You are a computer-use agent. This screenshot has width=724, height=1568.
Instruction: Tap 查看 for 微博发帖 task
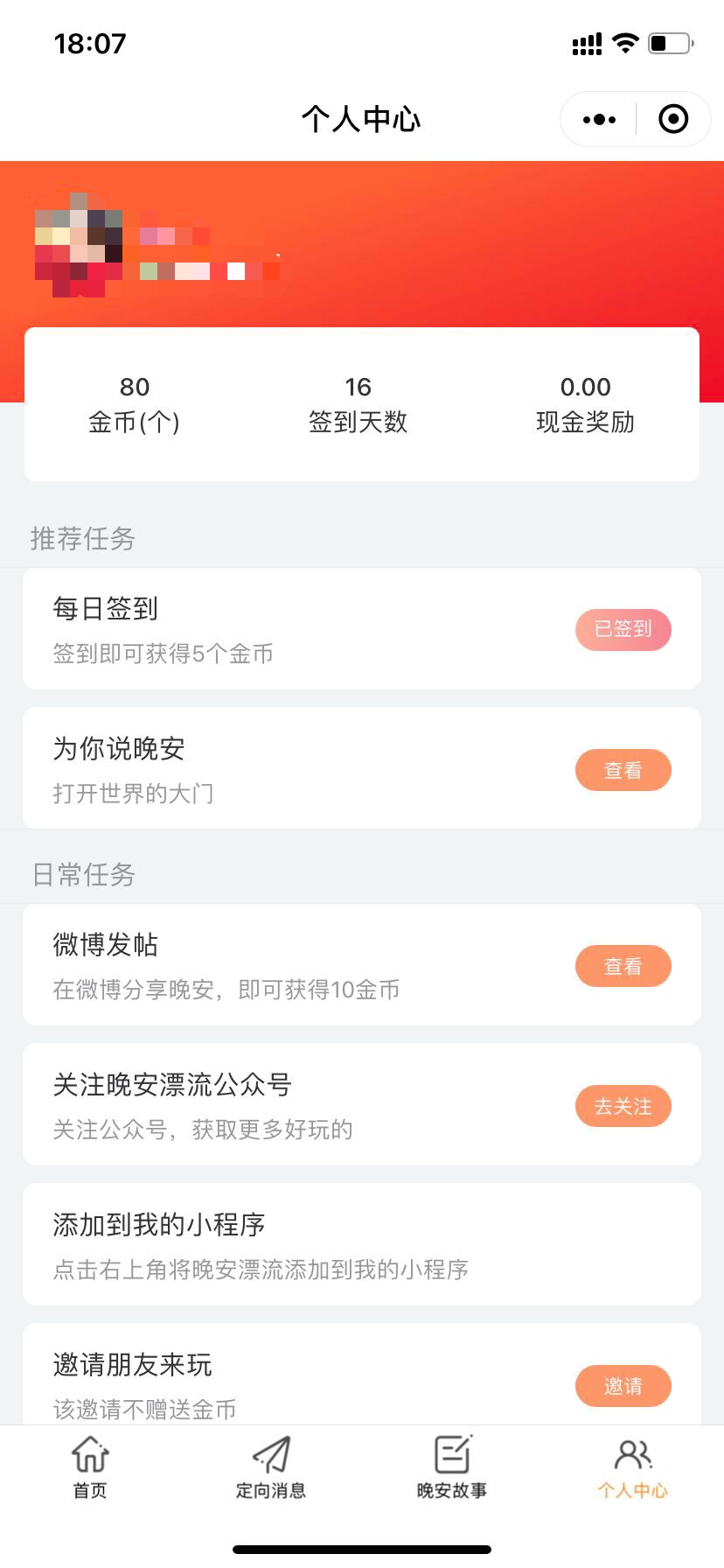coord(623,966)
